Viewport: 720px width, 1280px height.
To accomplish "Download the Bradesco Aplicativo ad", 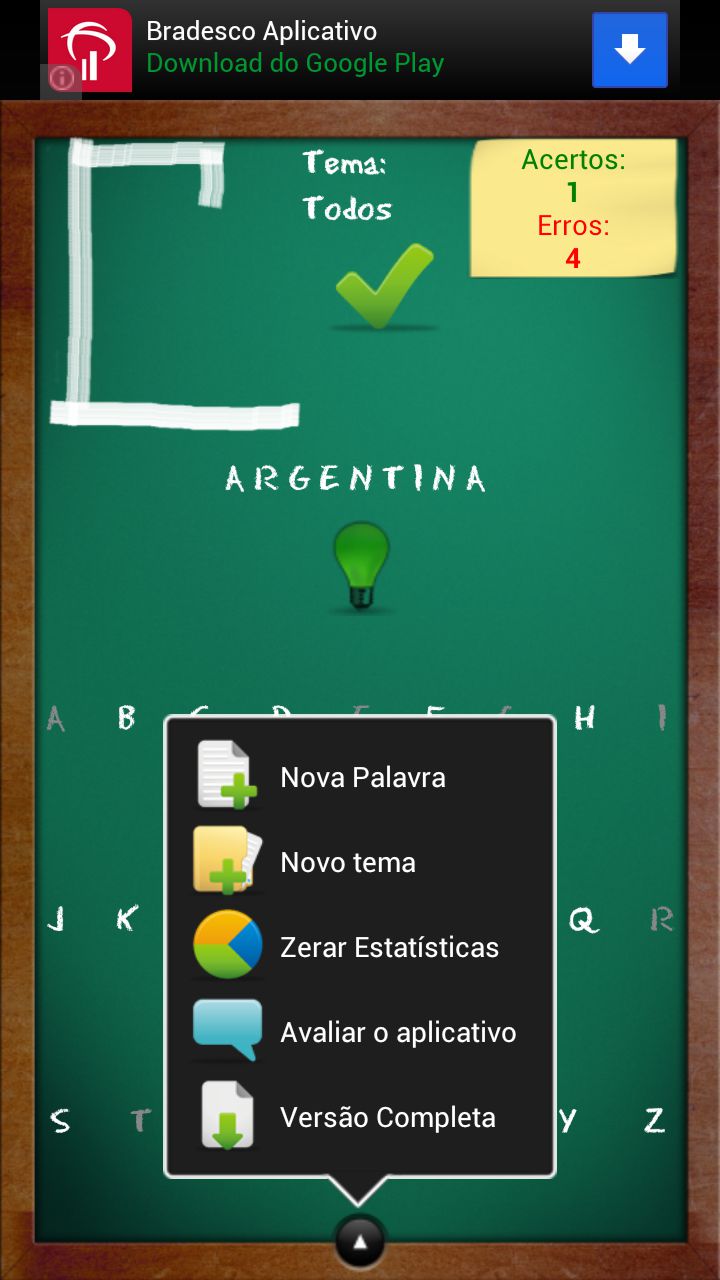I will [x=629, y=50].
